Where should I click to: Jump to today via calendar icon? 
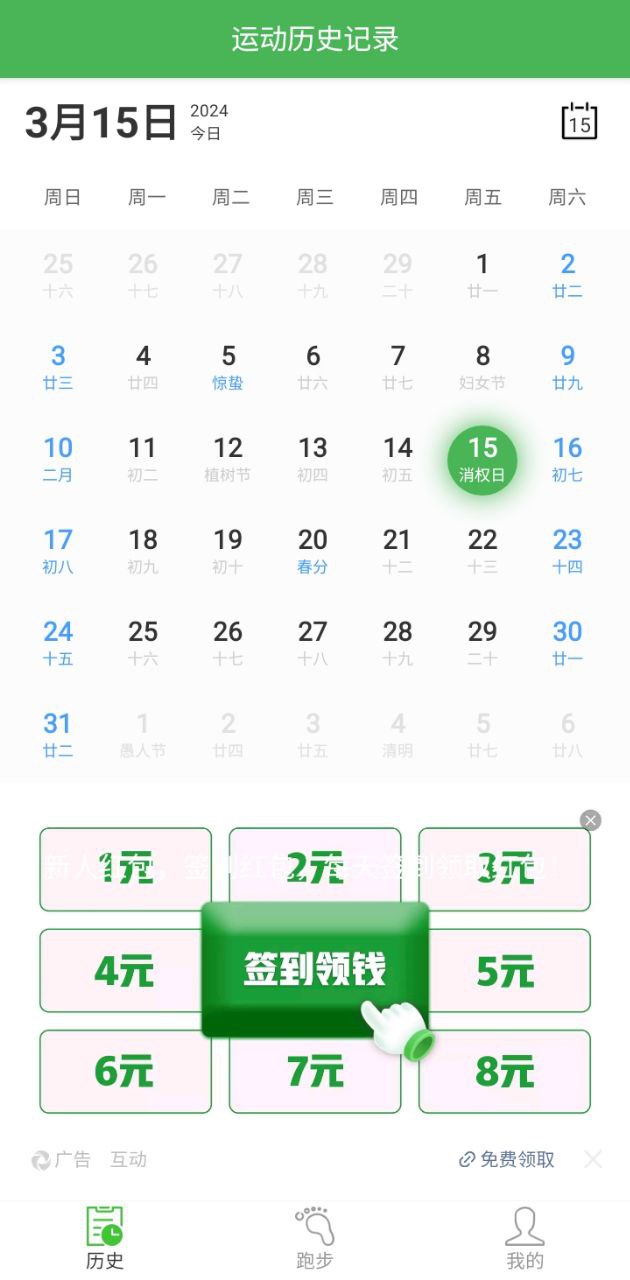[x=579, y=121]
